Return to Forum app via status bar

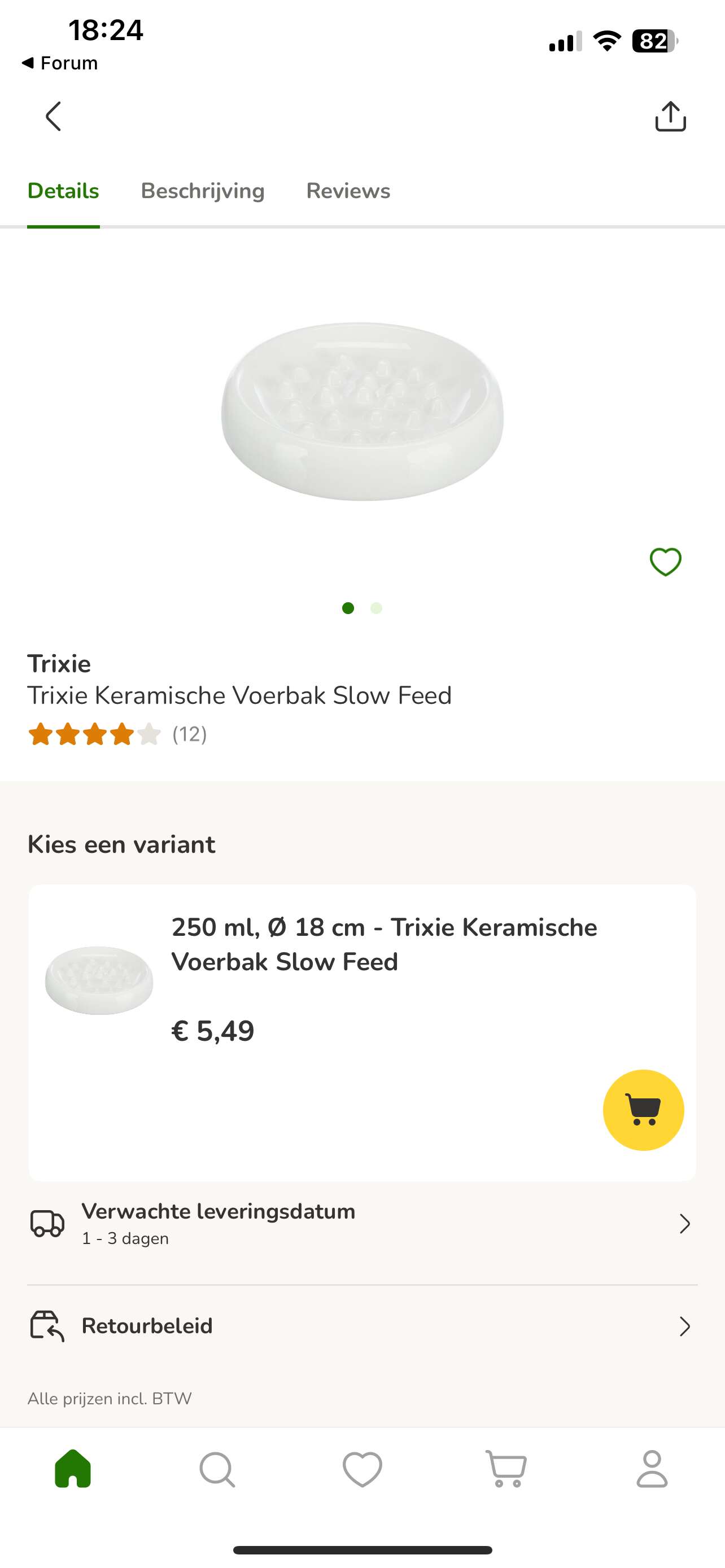(60, 63)
